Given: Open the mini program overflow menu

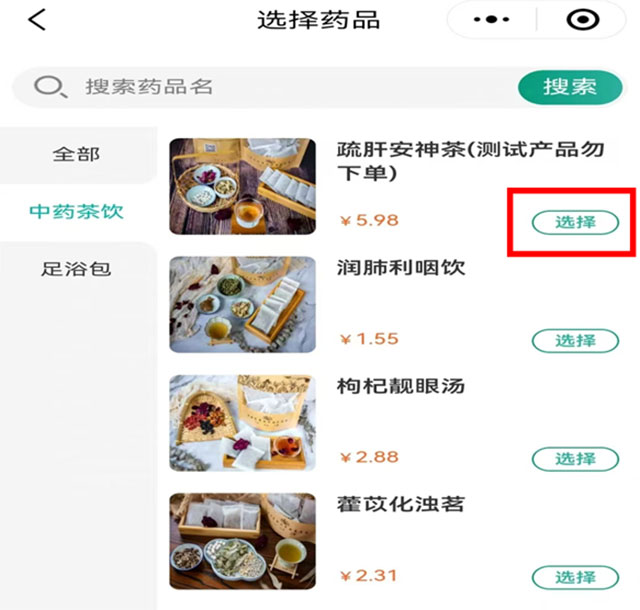Looking at the screenshot, I should coord(492,21).
